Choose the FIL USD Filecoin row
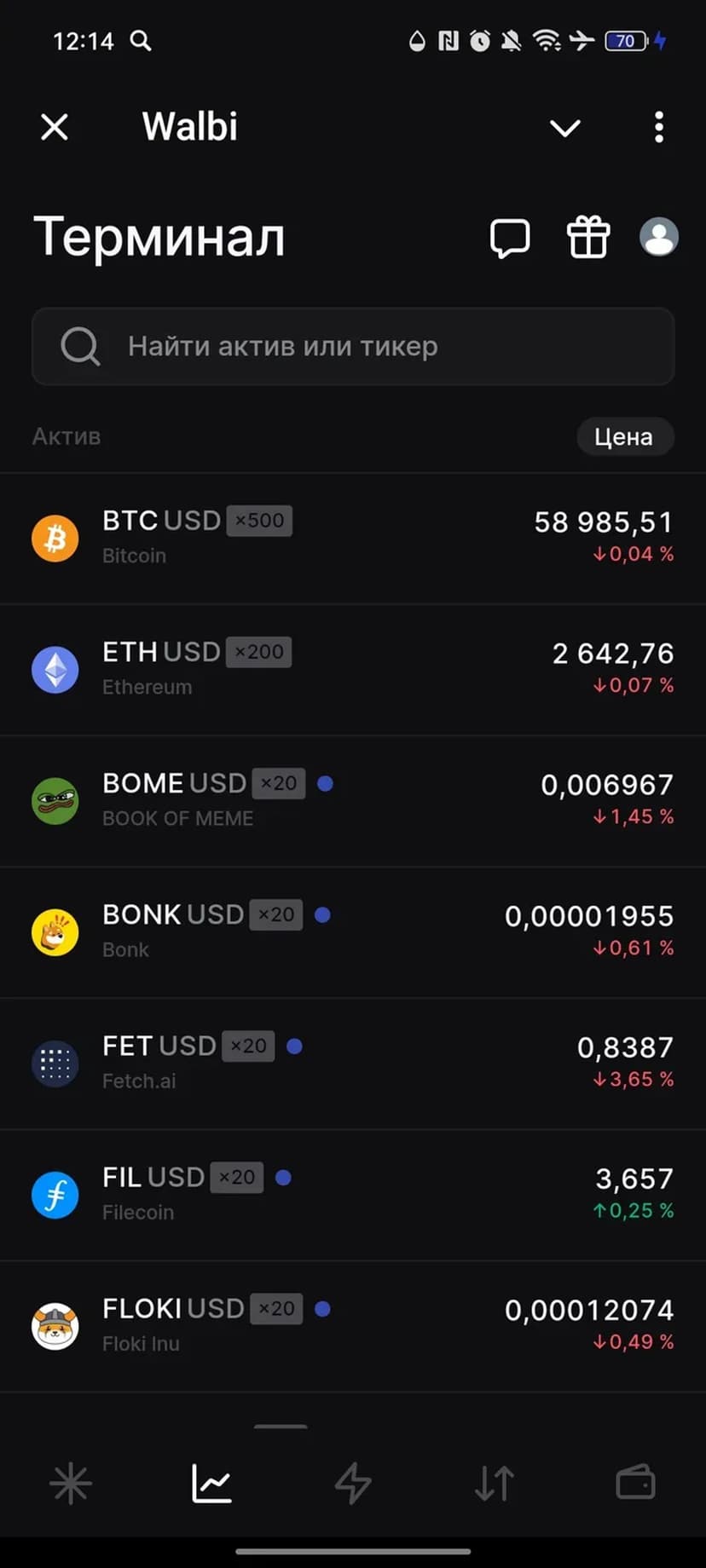 coord(353,1195)
